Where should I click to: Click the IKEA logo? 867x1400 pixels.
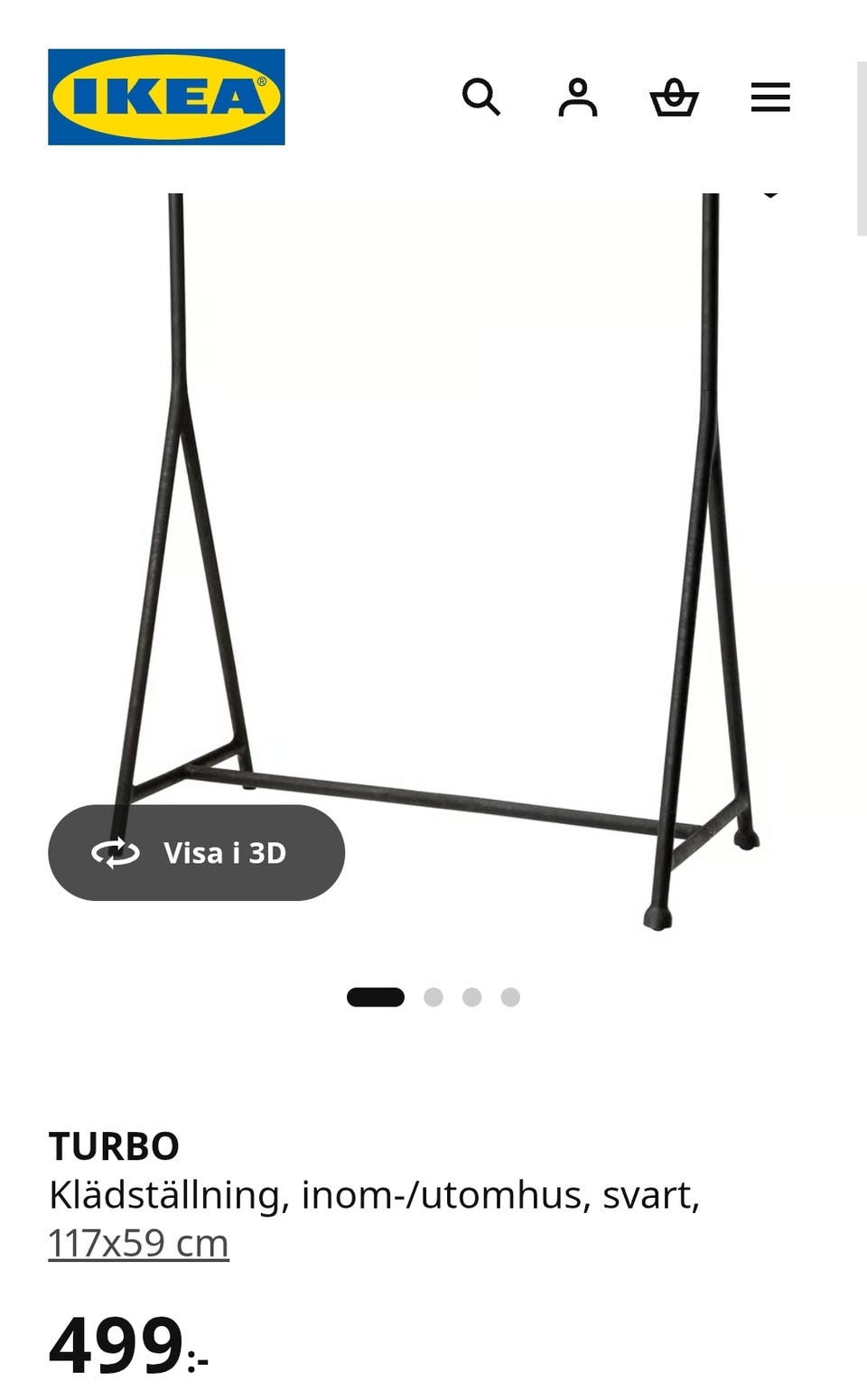[167, 97]
